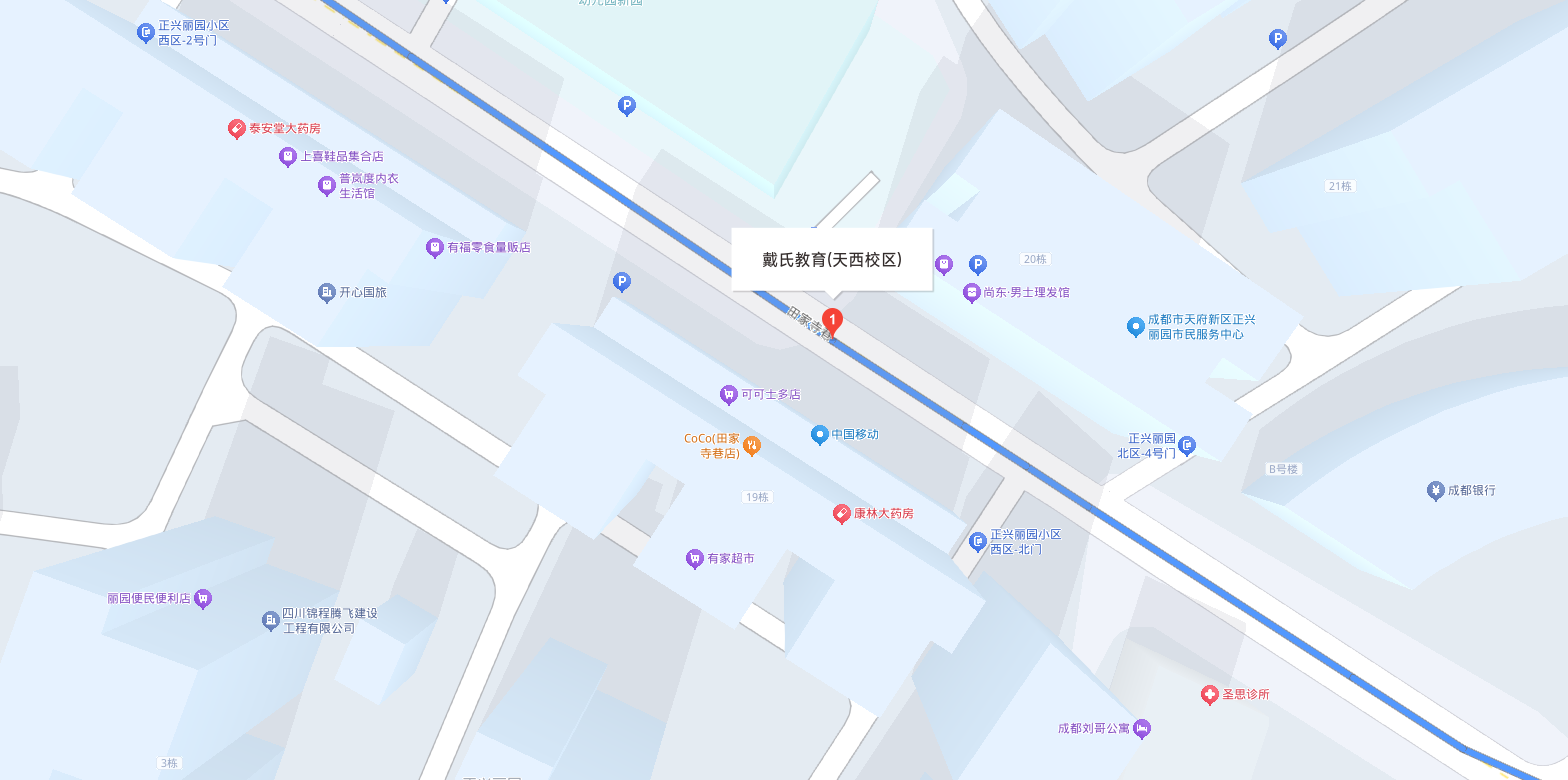Tap the red pin numbered 1

pos(832,322)
